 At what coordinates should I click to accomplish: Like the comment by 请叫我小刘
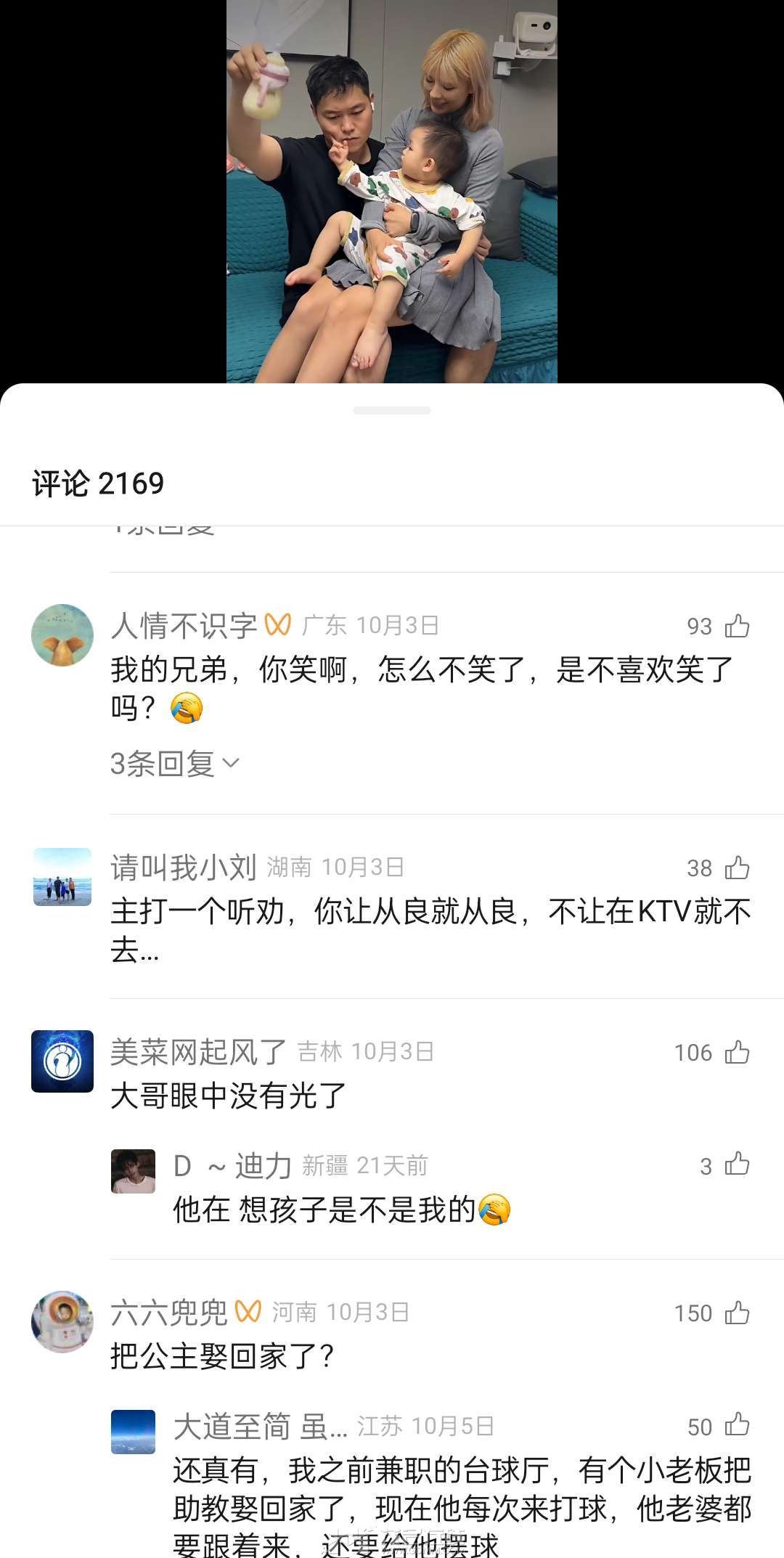pyautogui.click(x=738, y=868)
